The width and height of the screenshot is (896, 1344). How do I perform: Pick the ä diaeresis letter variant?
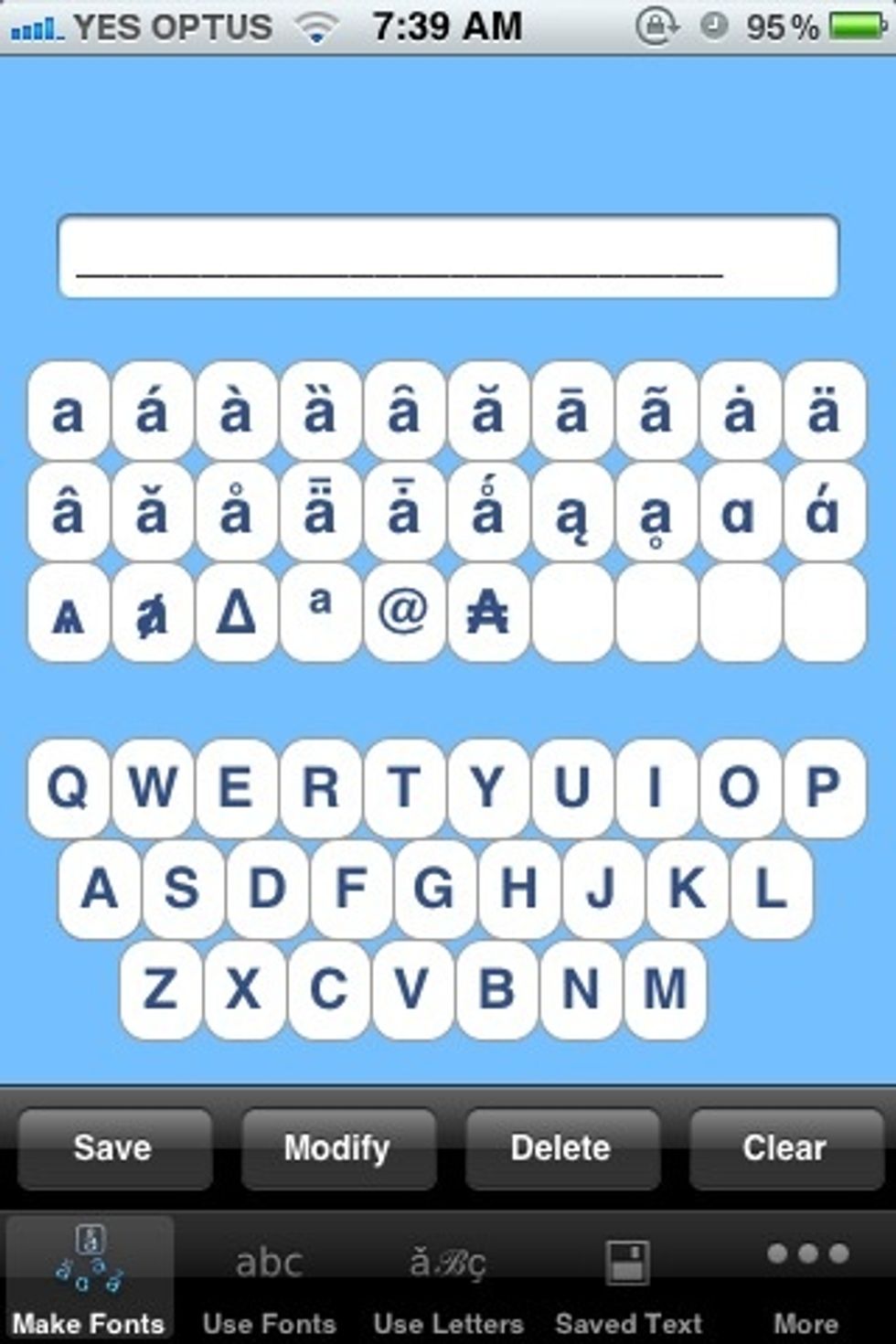tap(824, 411)
